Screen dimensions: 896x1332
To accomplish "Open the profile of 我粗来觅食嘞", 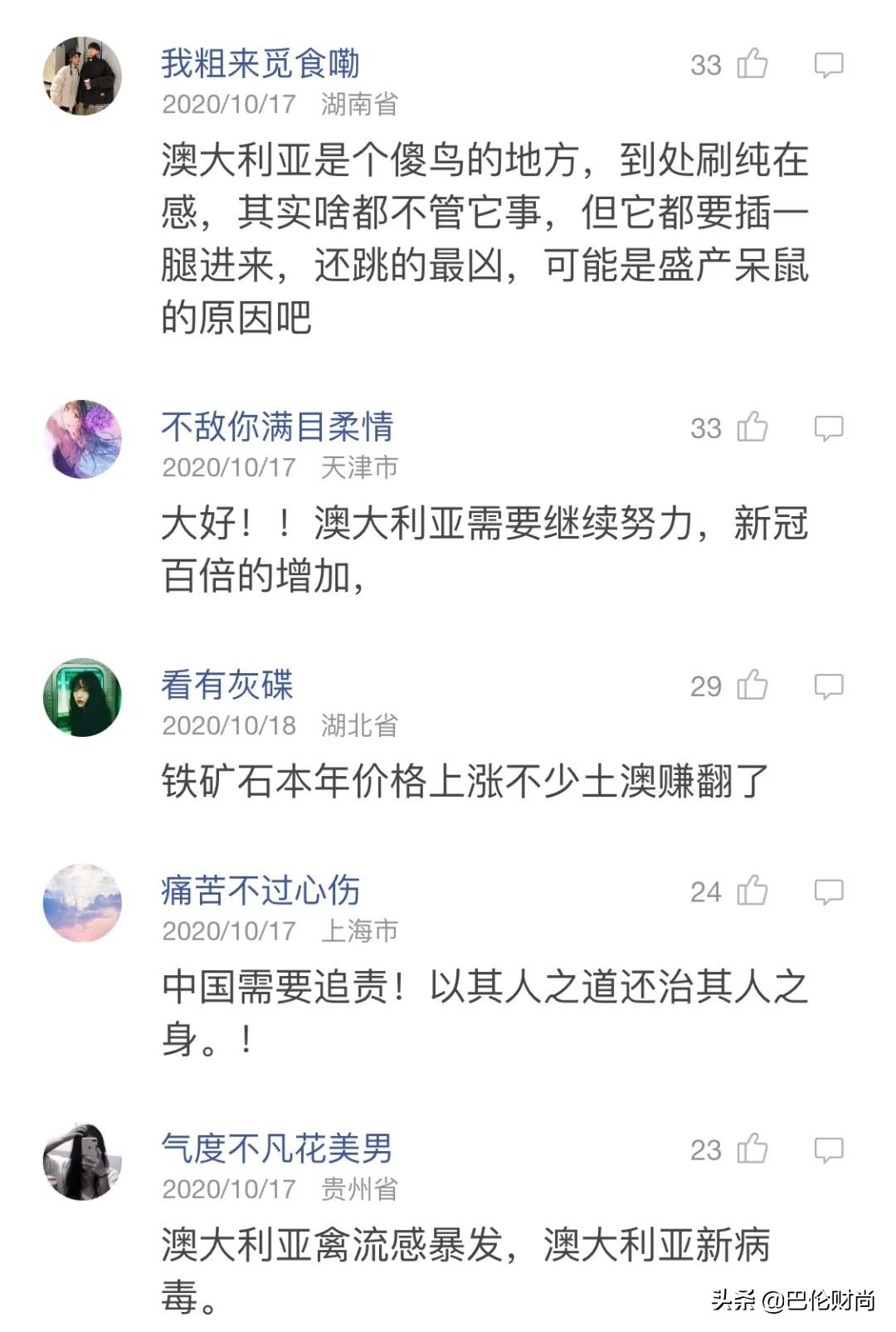I will (262, 60).
